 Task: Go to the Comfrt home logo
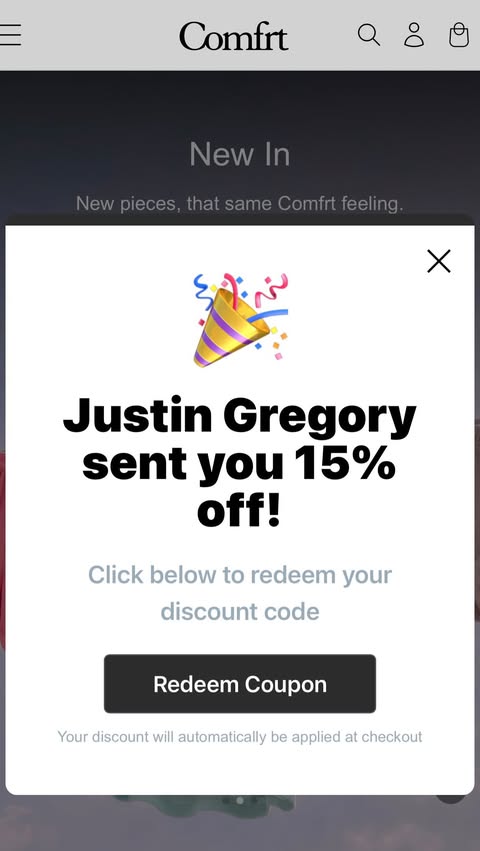pos(233,36)
